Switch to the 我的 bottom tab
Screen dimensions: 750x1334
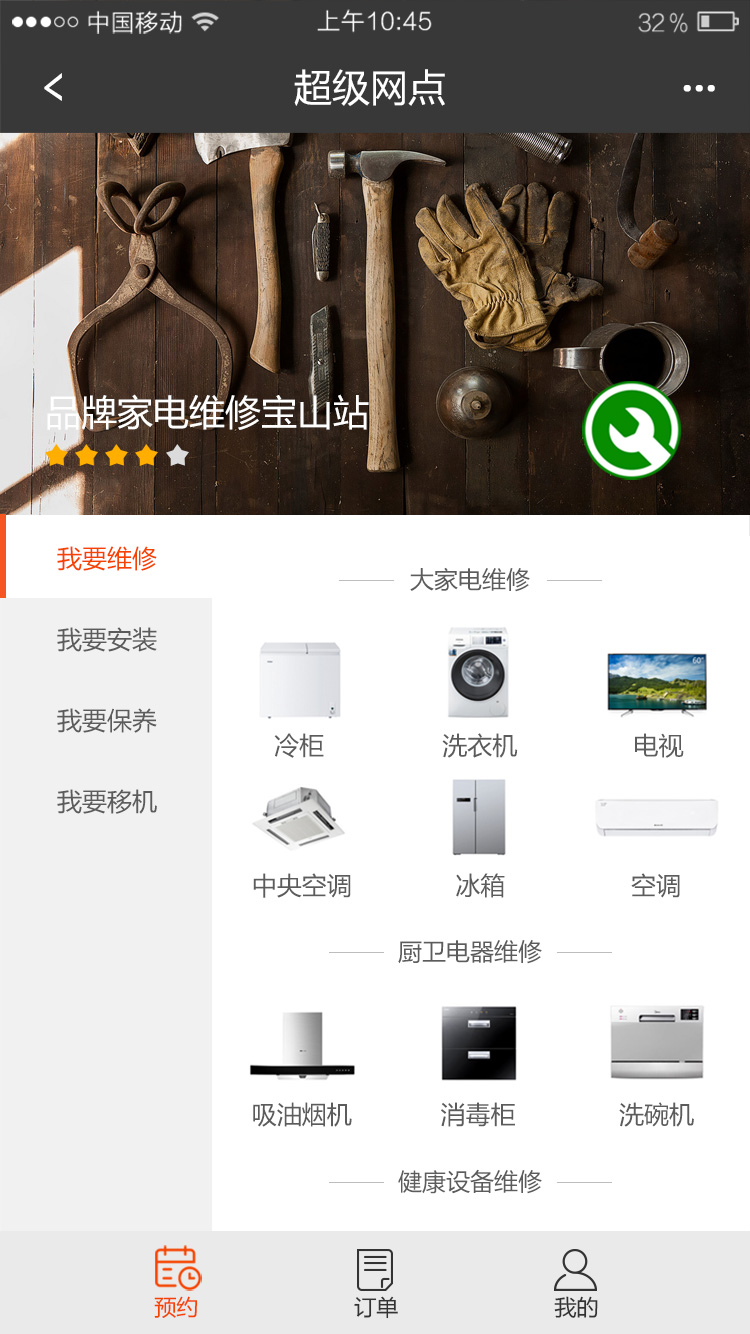coord(575,1282)
